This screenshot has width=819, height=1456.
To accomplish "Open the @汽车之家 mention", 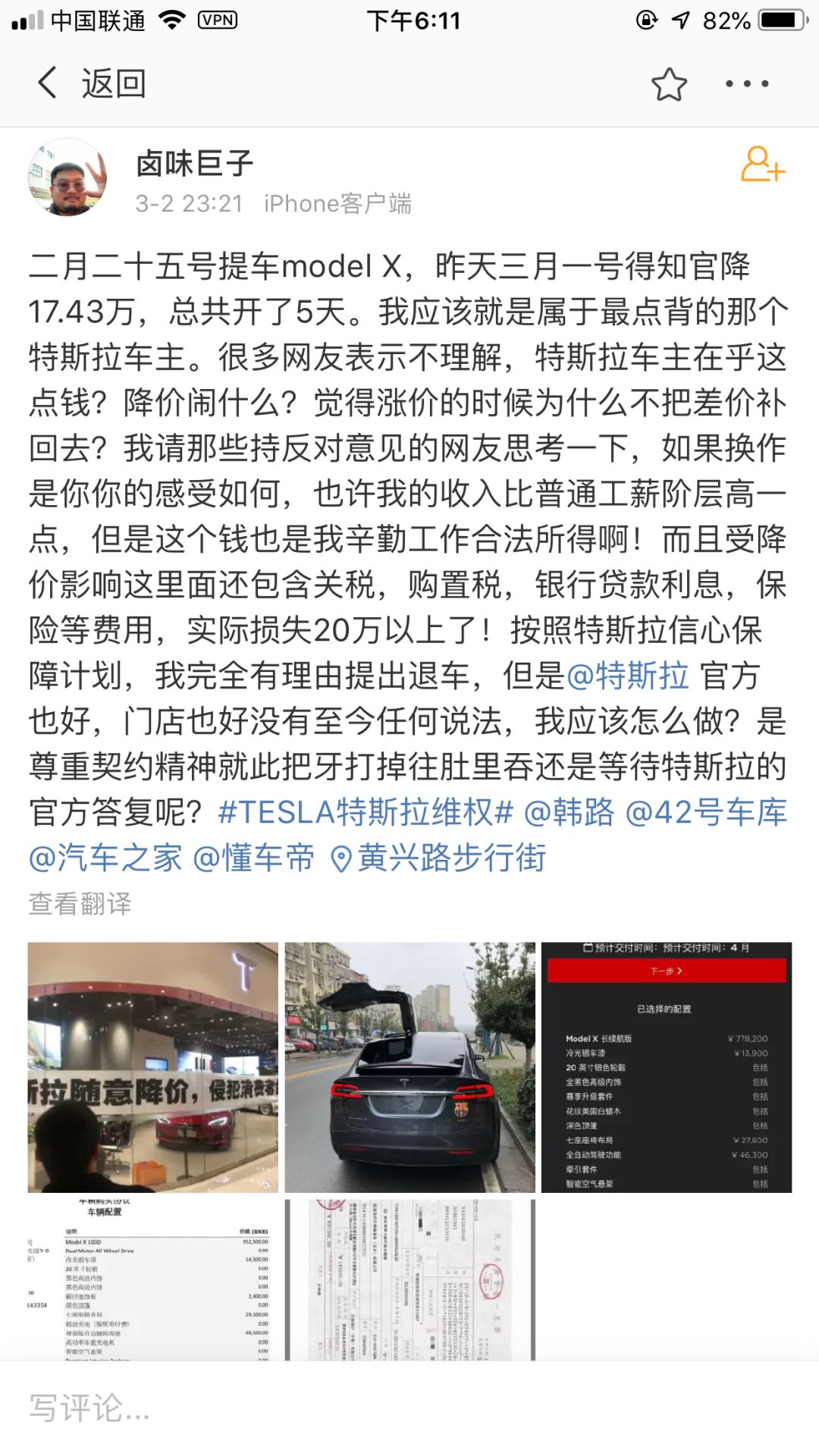I will coord(105,858).
